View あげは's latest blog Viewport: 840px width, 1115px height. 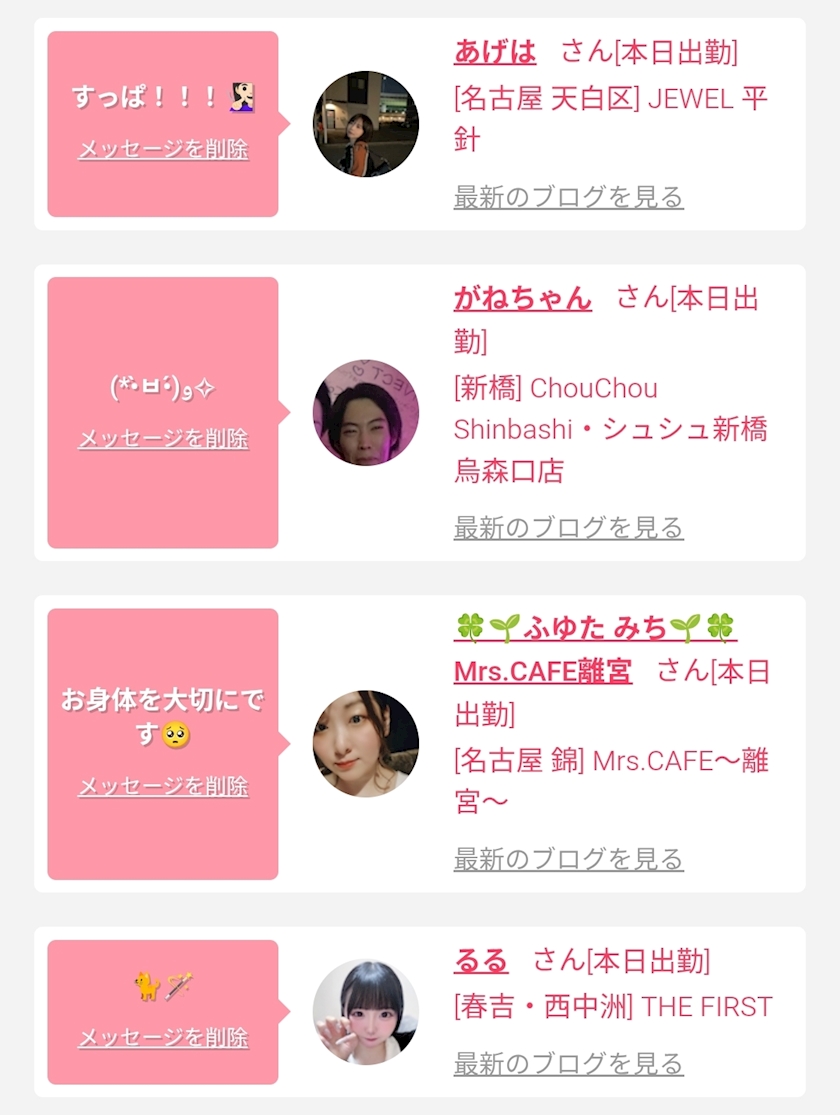[568, 197]
